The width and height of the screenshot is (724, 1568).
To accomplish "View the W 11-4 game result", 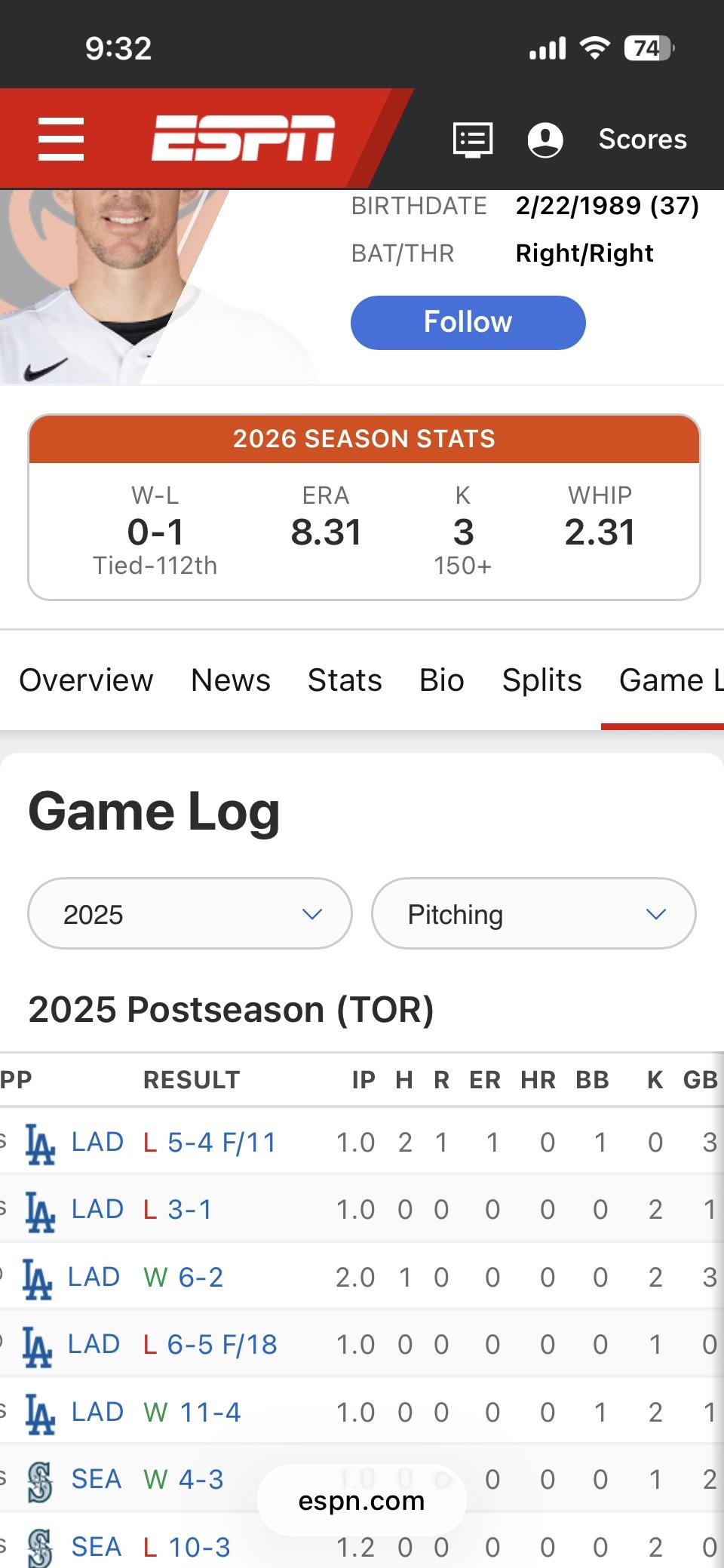I will click(x=210, y=1412).
